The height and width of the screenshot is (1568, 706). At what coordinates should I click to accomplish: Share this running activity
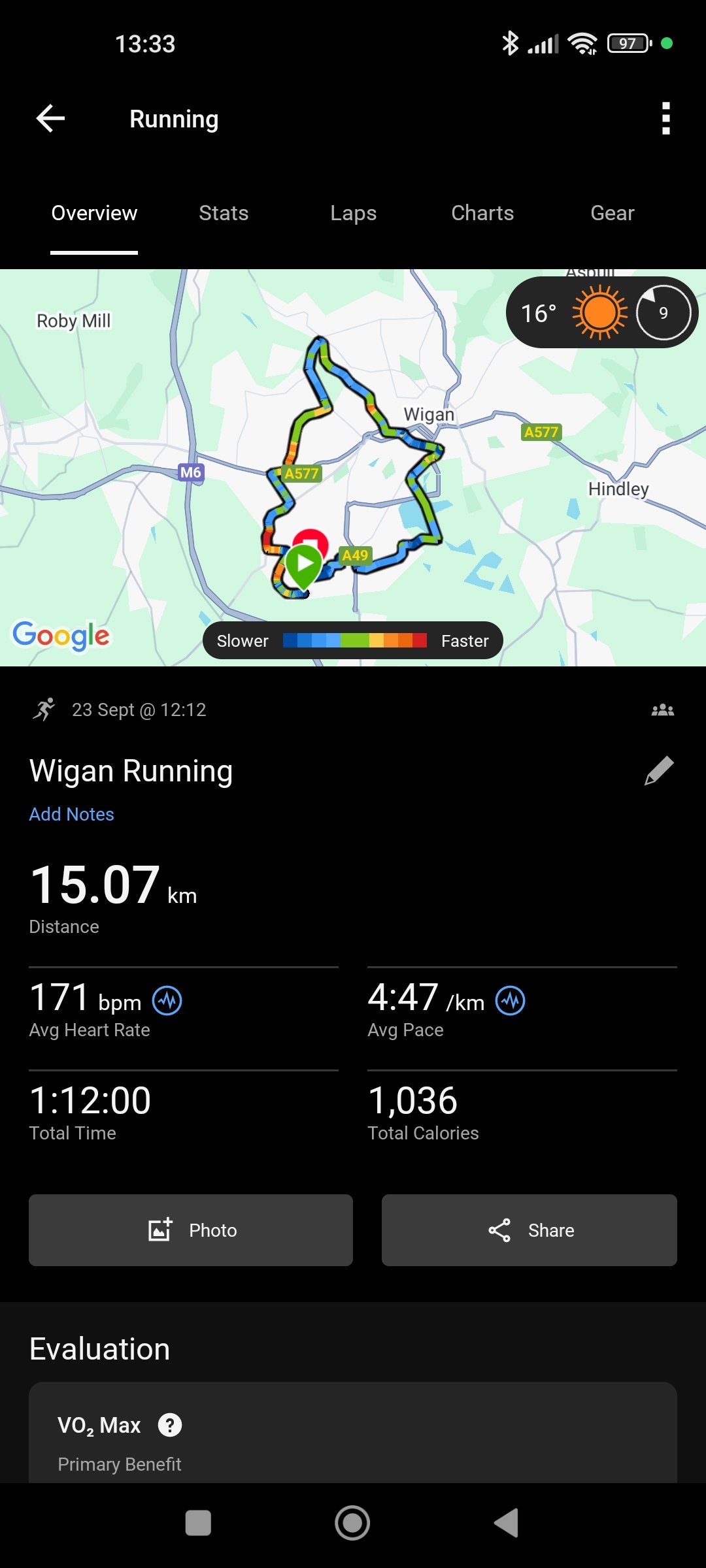point(529,1230)
